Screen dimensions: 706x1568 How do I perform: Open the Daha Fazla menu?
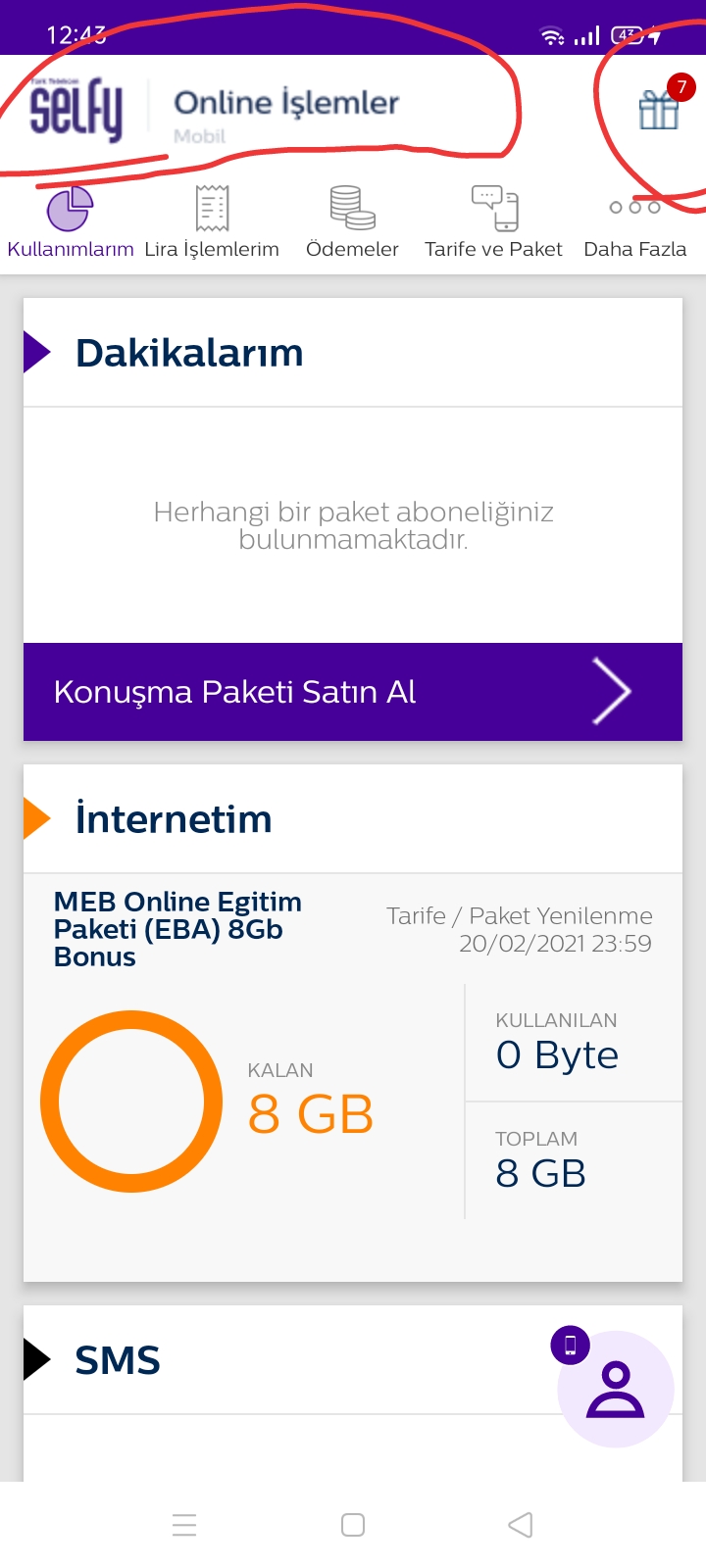tap(634, 223)
